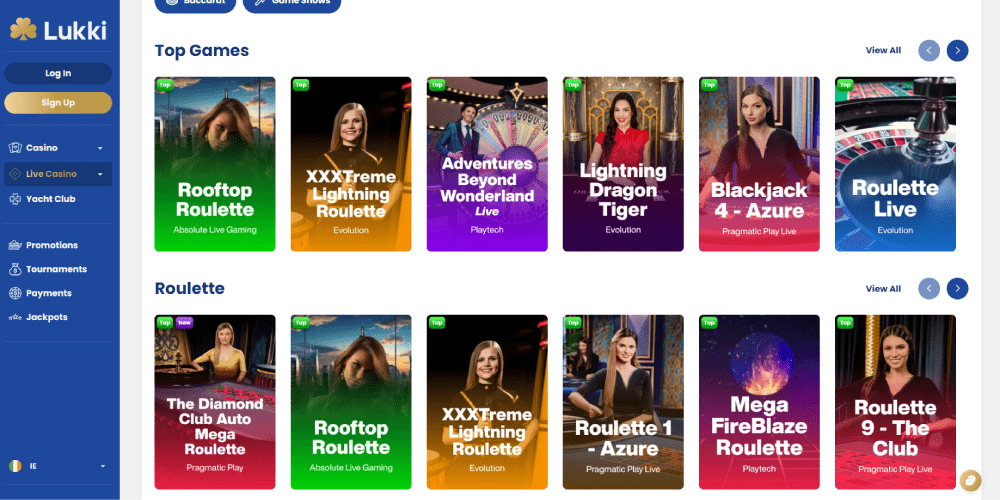This screenshot has height=500, width=1000.
Task: Show next Top Games with right arrow
Action: coord(957,51)
